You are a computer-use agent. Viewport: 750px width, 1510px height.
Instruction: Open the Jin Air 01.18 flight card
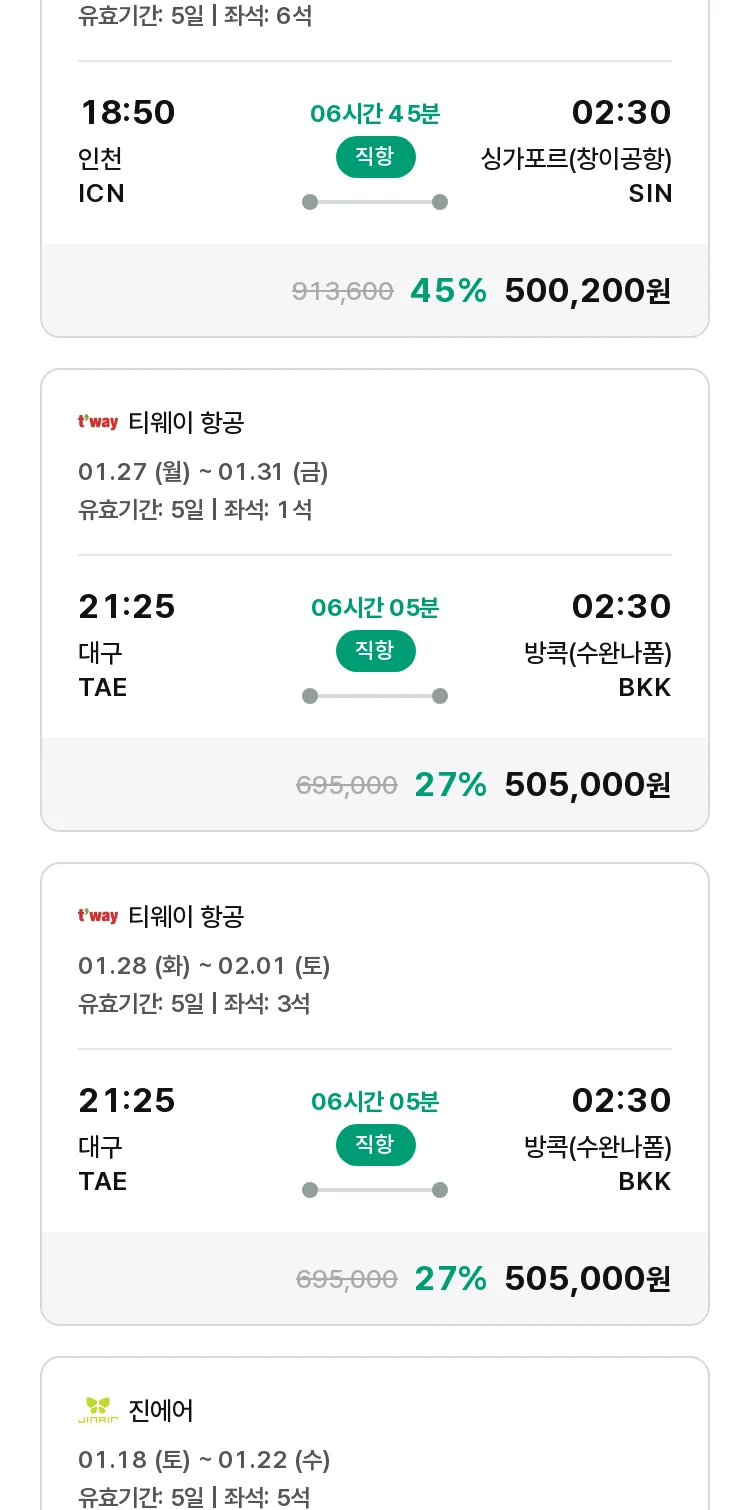click(x=375, y=1433)
